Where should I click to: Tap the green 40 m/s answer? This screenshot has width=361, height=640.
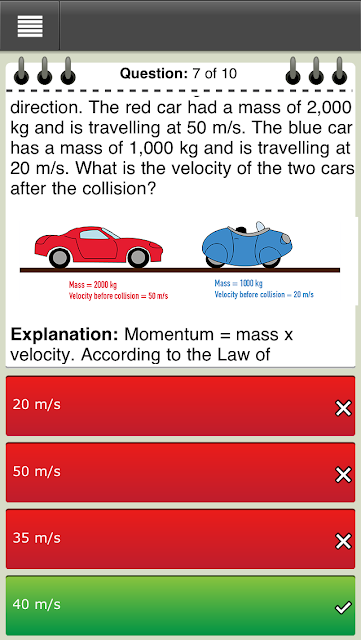tap(180, 605)
